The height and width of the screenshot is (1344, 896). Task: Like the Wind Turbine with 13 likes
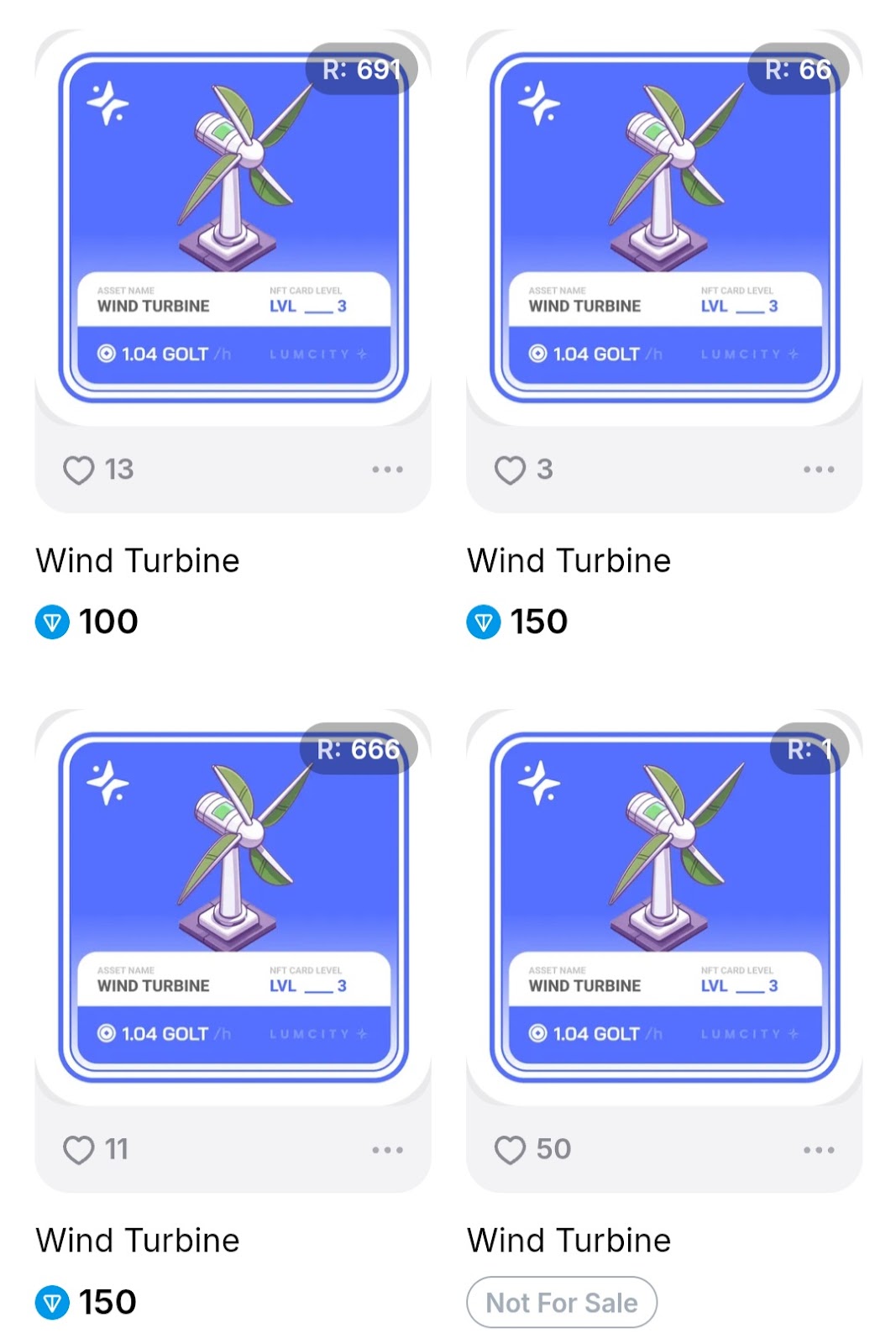(x=79, y=470)
